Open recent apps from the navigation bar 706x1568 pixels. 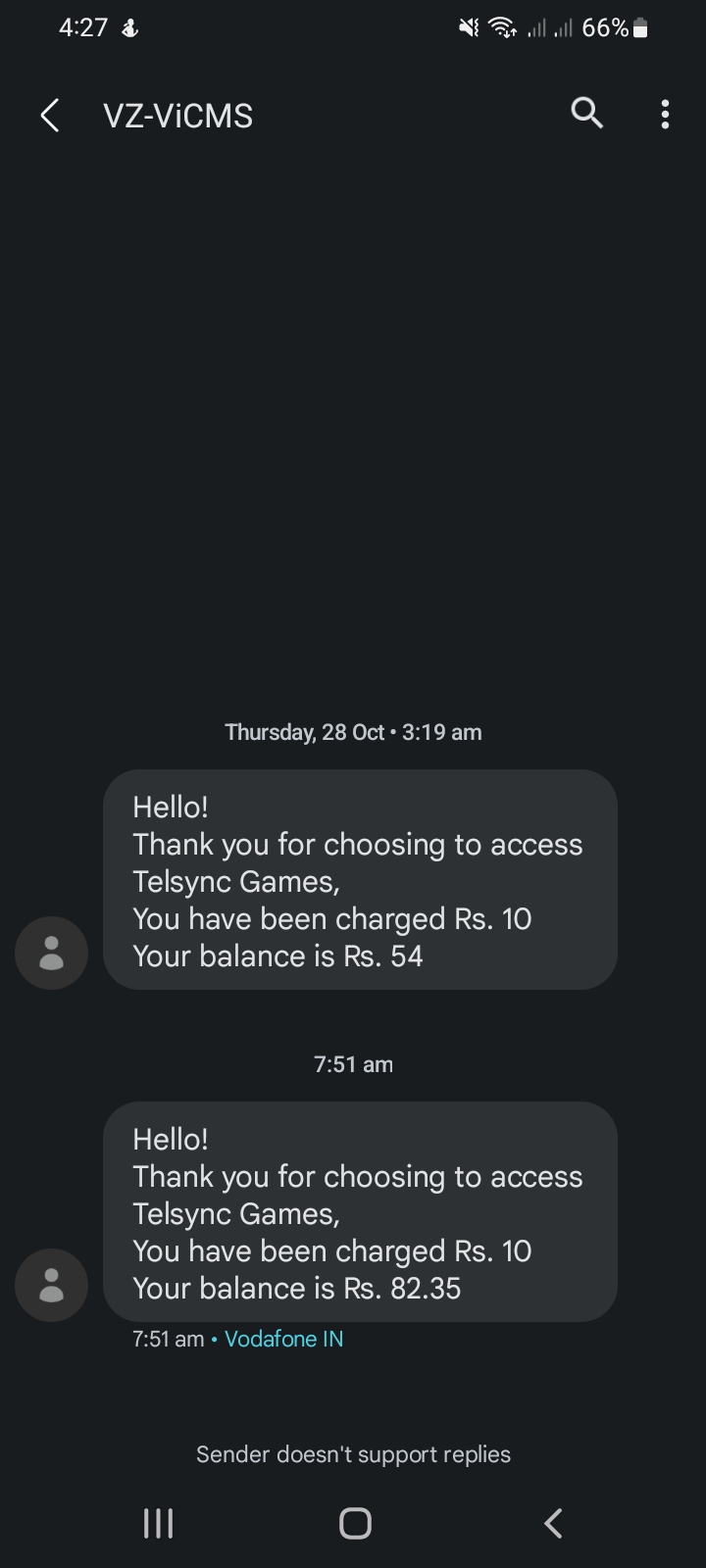point(158,1523)
